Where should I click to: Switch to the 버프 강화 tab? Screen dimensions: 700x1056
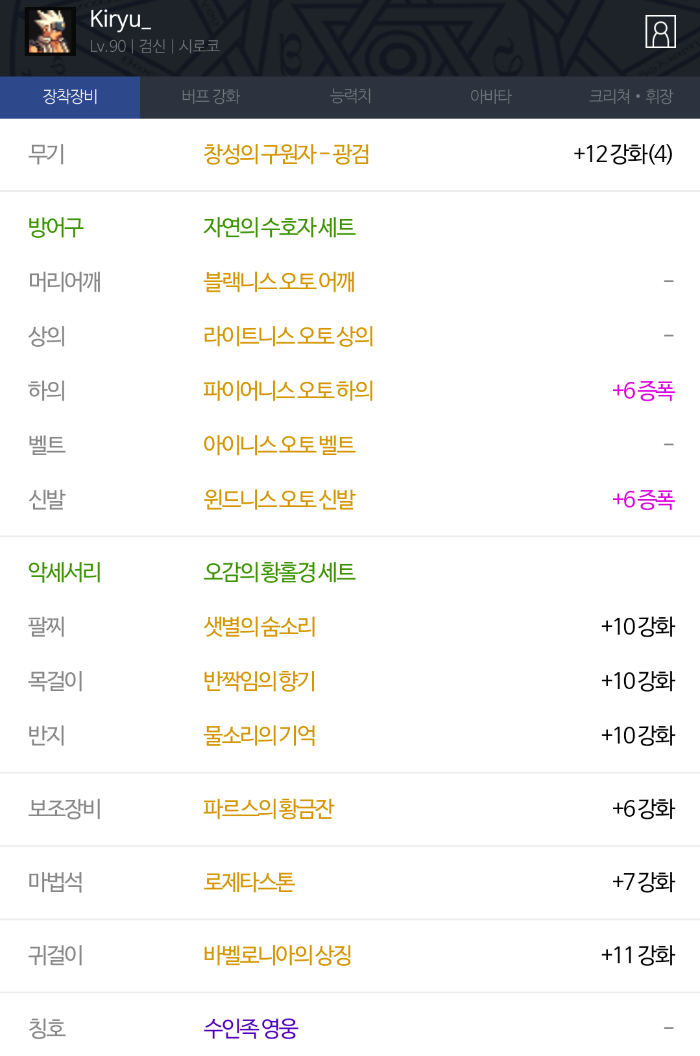[210, 97]
